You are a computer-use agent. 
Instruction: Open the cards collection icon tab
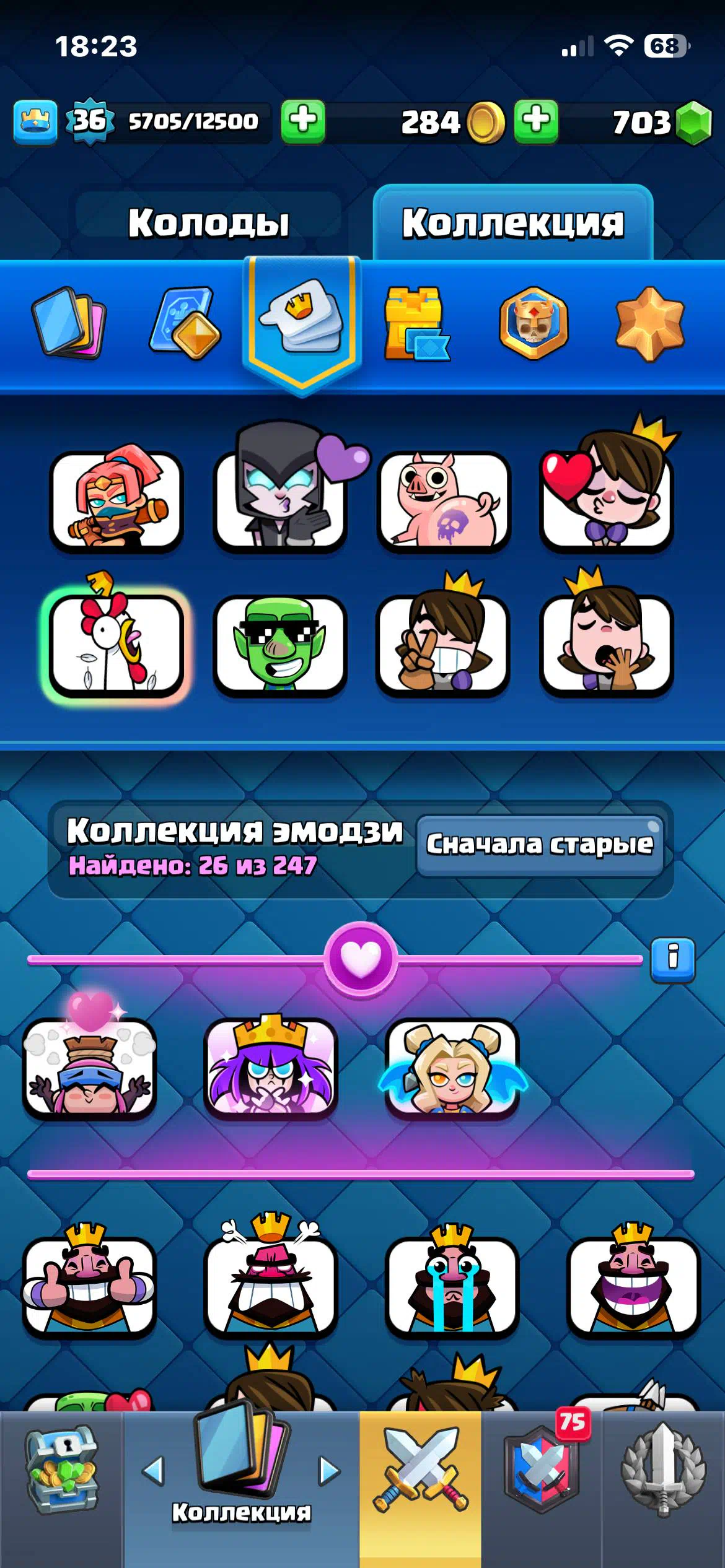pos(68,322)
